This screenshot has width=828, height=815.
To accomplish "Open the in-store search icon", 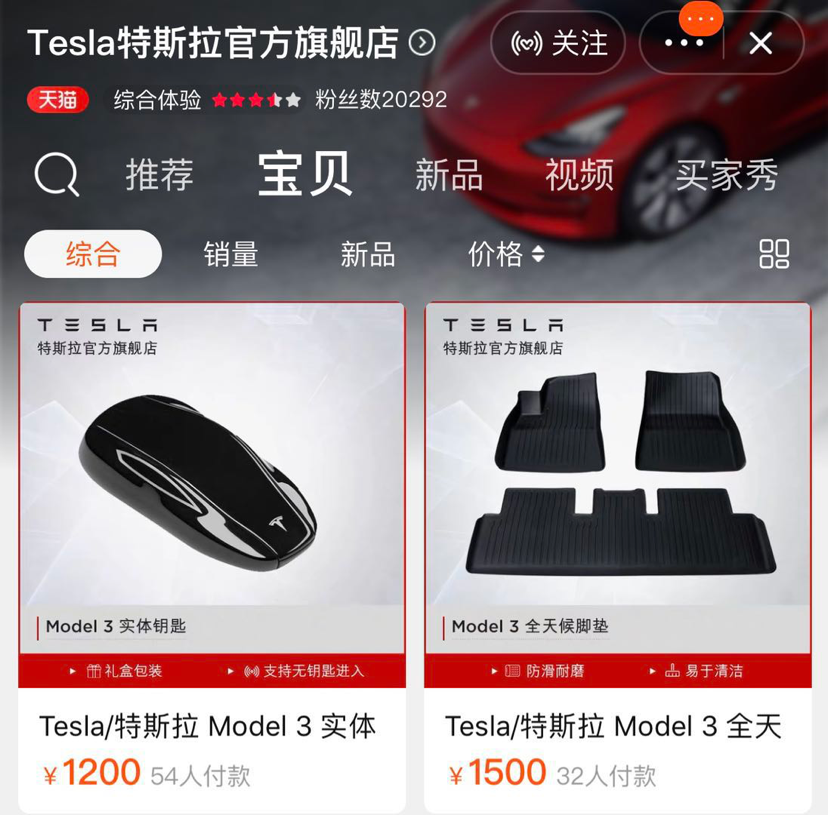I will coord(57,176).
